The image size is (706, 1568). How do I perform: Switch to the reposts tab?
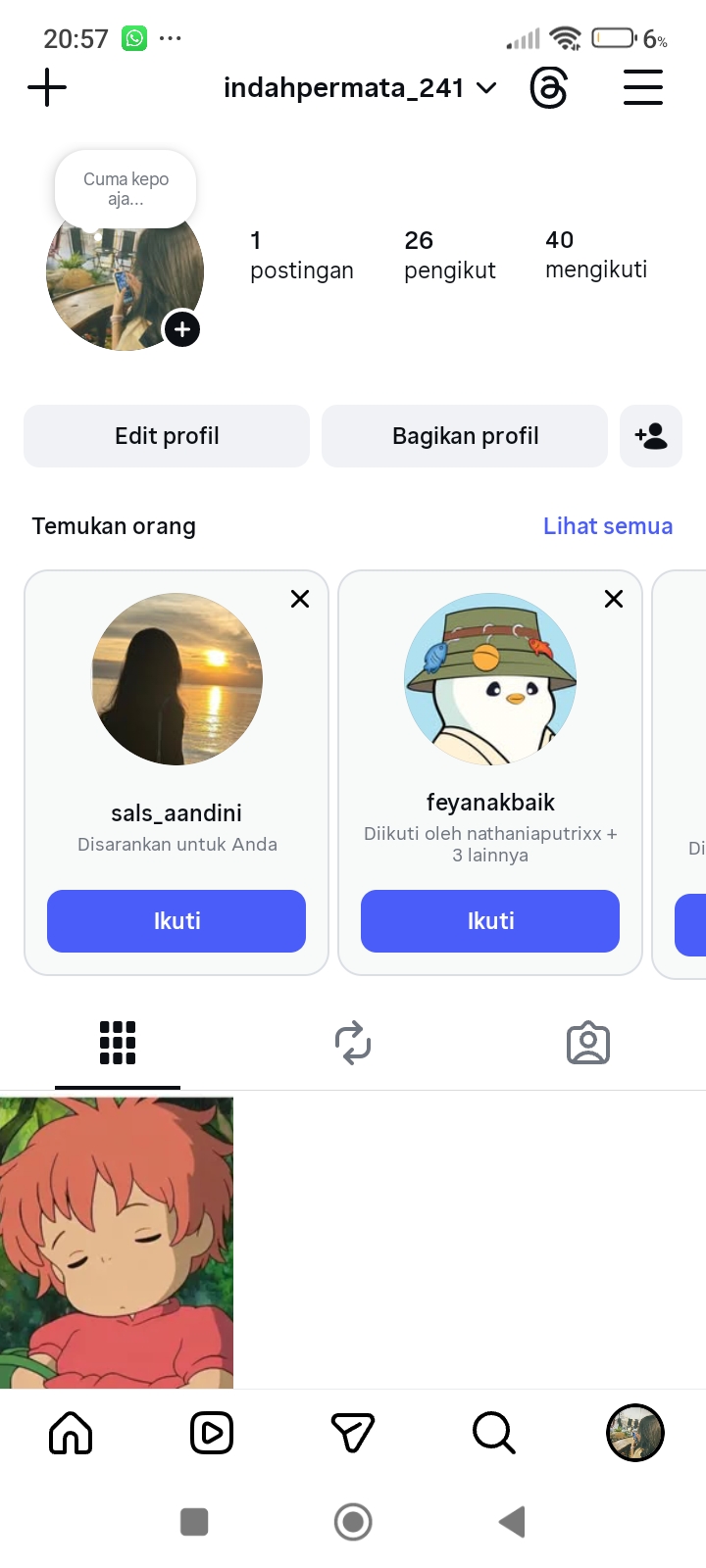(353, 1043)
